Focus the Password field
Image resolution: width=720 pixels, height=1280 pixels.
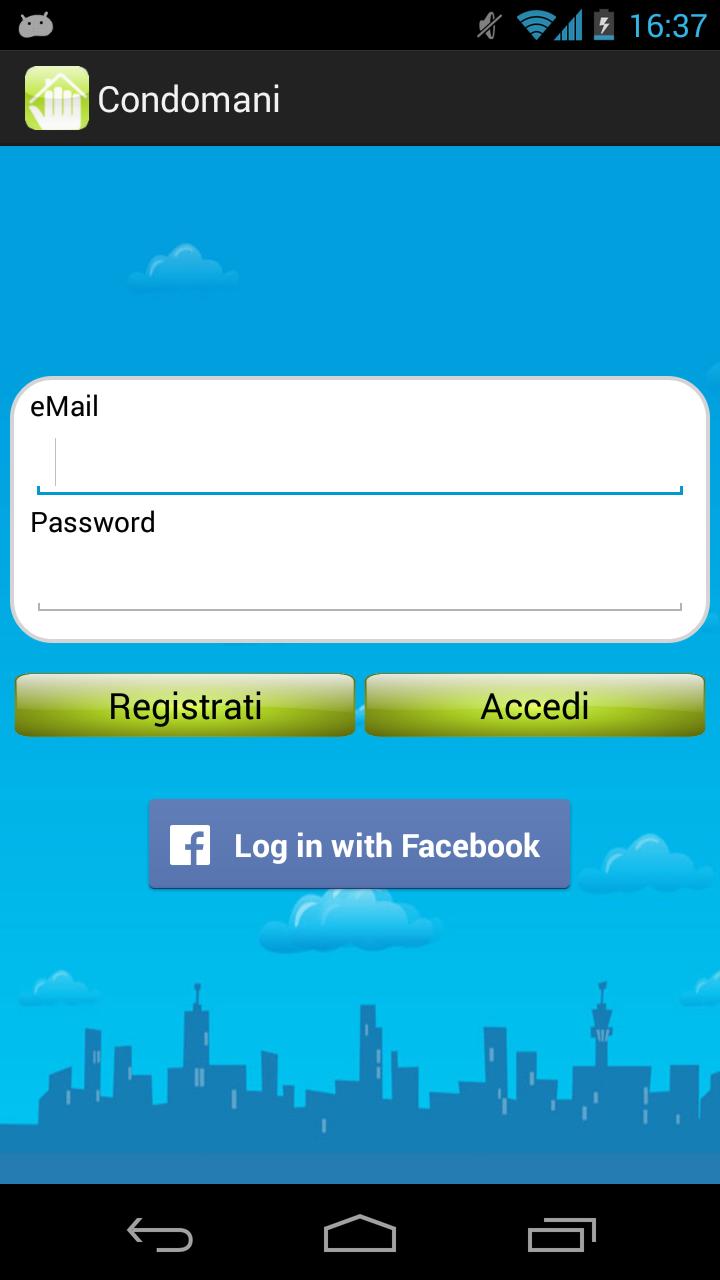click(360, 582)
